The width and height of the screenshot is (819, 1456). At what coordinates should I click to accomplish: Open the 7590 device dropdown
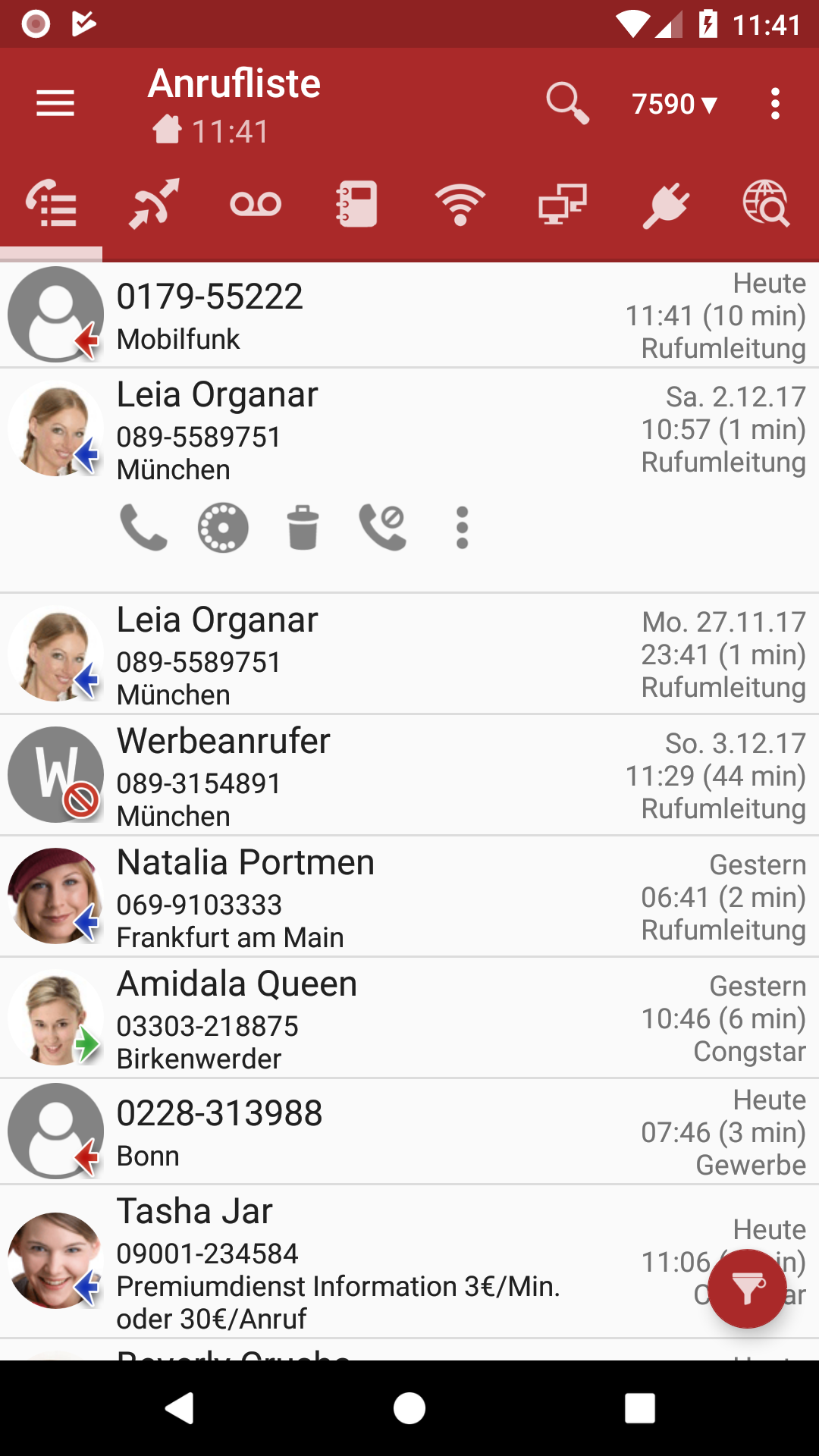click(674, 104)
